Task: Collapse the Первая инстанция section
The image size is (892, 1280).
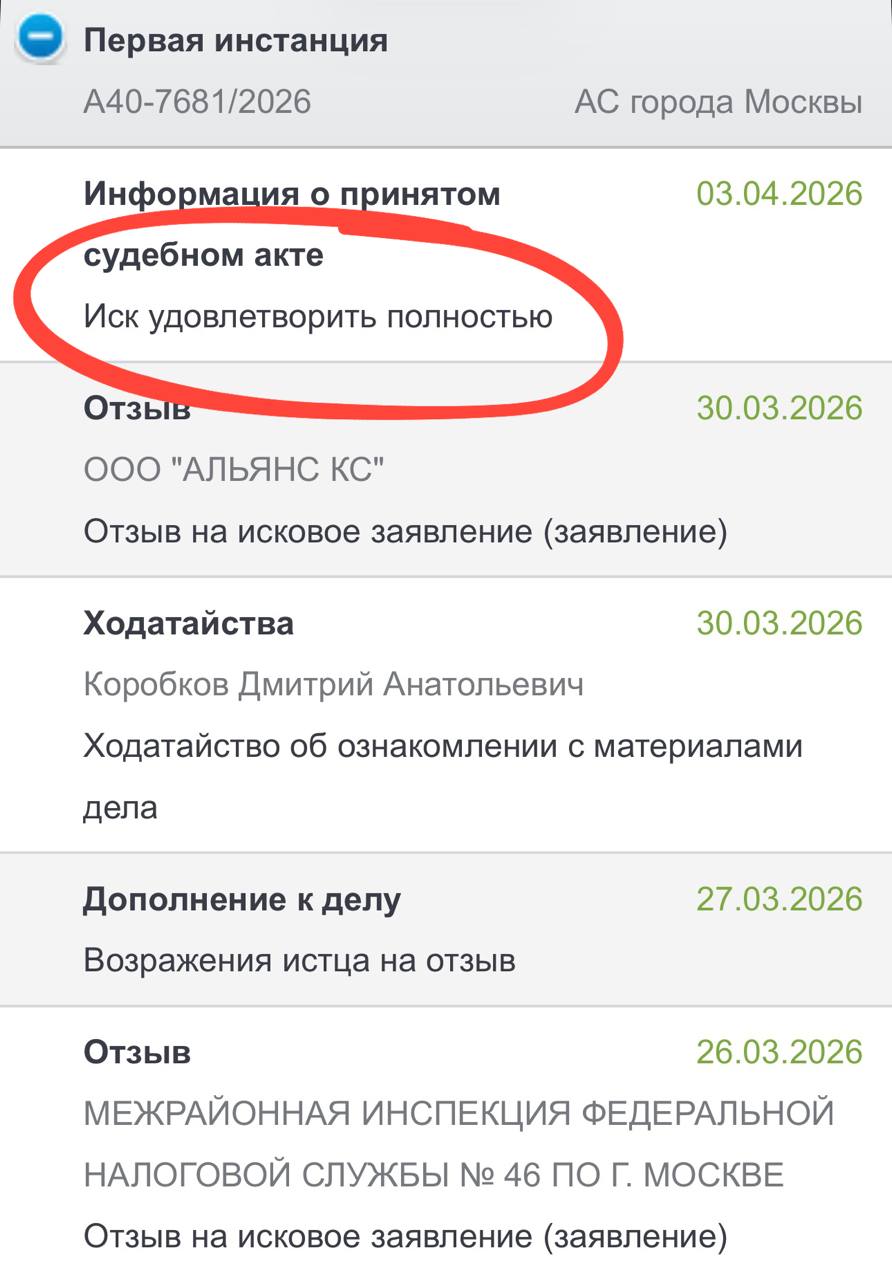Action: [x=40, y=40]
